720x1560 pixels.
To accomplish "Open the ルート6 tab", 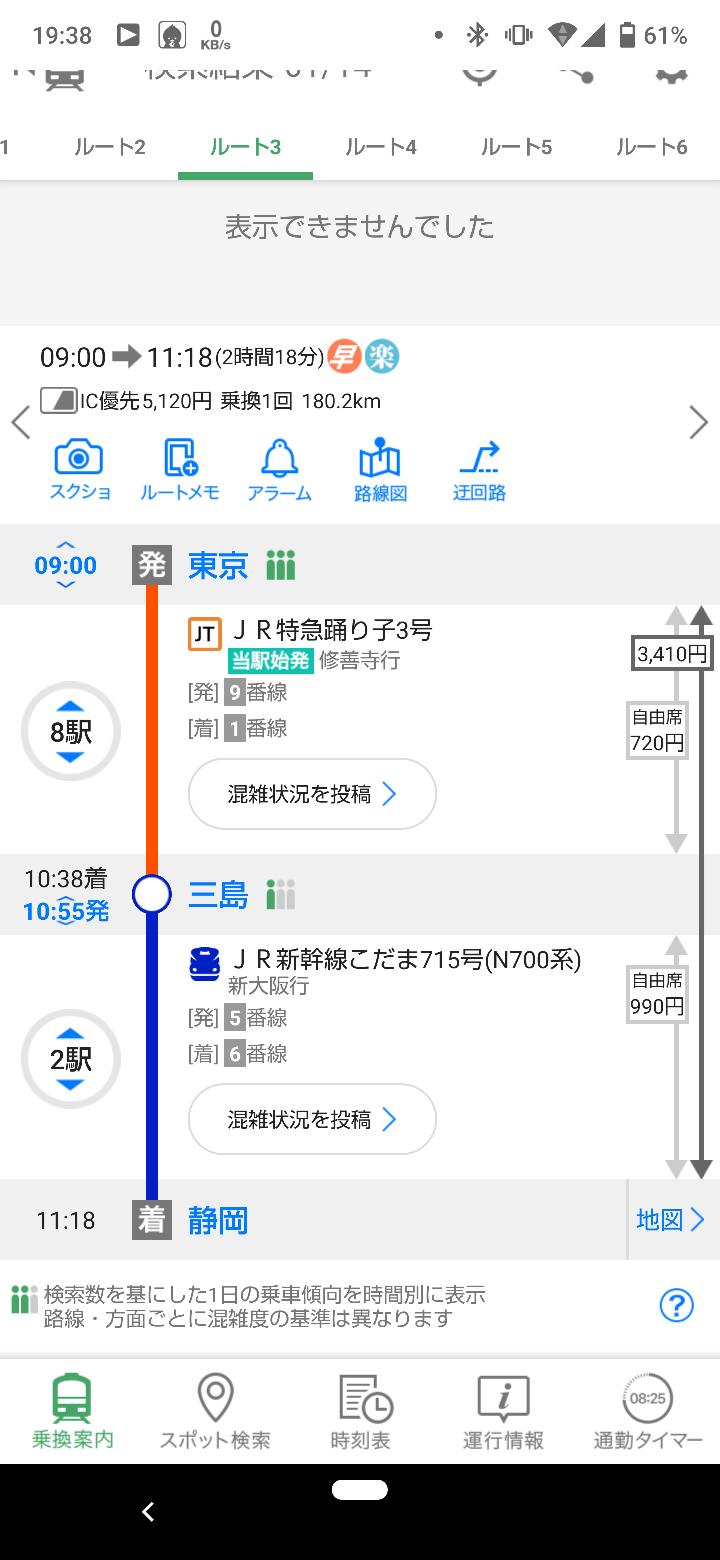I will (652, 147).
